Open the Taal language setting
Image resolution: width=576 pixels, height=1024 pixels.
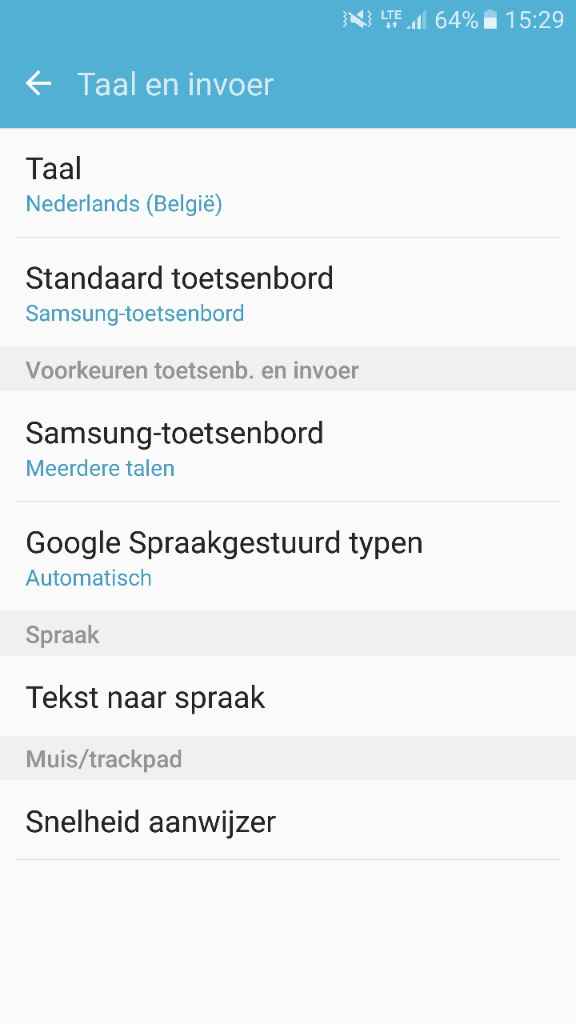(288, 184)
